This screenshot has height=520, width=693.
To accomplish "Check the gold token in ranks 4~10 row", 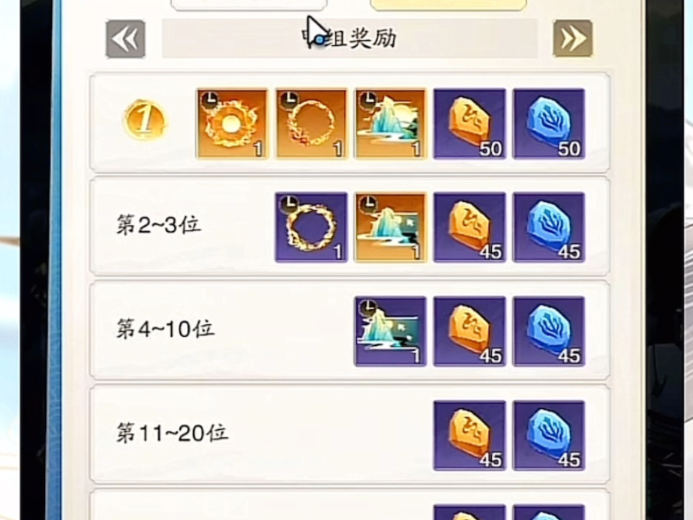I will coord(469,331).
